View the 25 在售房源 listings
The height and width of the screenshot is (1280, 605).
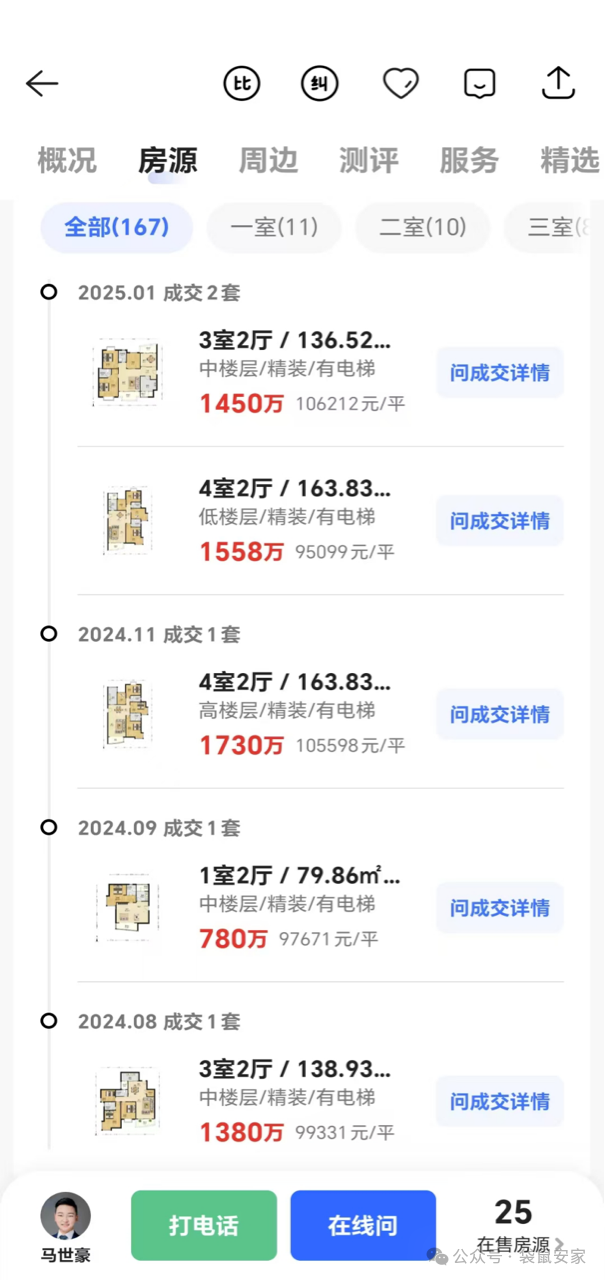pos(514,1226)
